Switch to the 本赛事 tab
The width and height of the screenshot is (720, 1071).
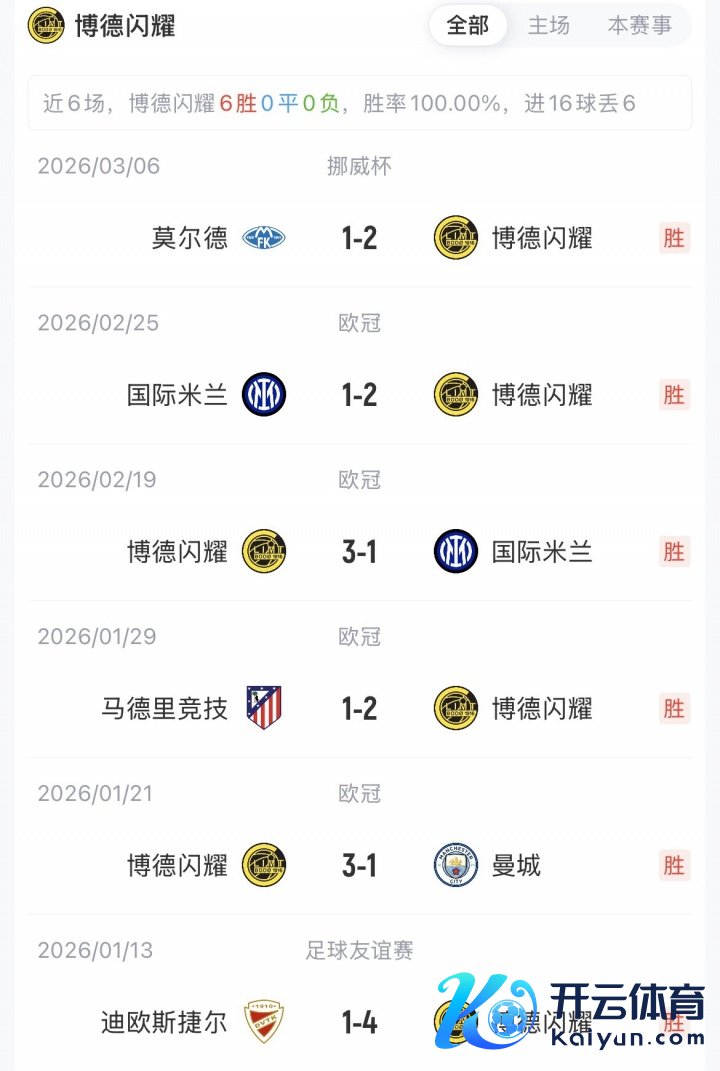pyautogui.click(x=639, y=25)
